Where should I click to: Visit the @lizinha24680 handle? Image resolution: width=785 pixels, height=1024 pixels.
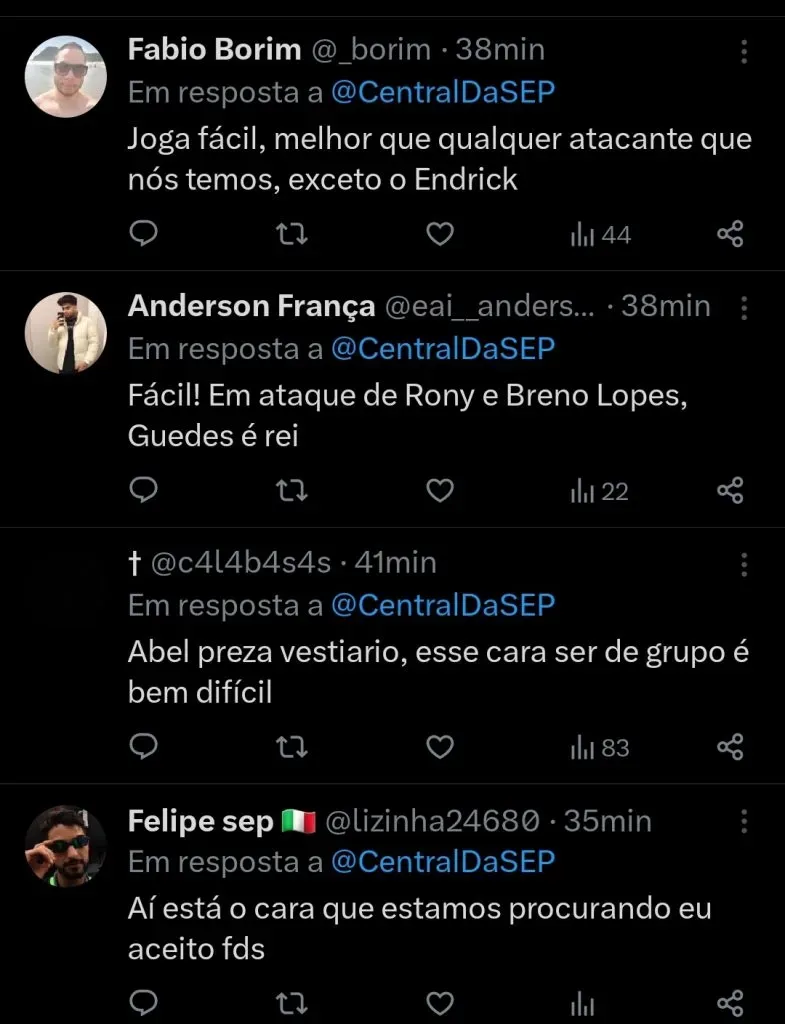point(434,820)
